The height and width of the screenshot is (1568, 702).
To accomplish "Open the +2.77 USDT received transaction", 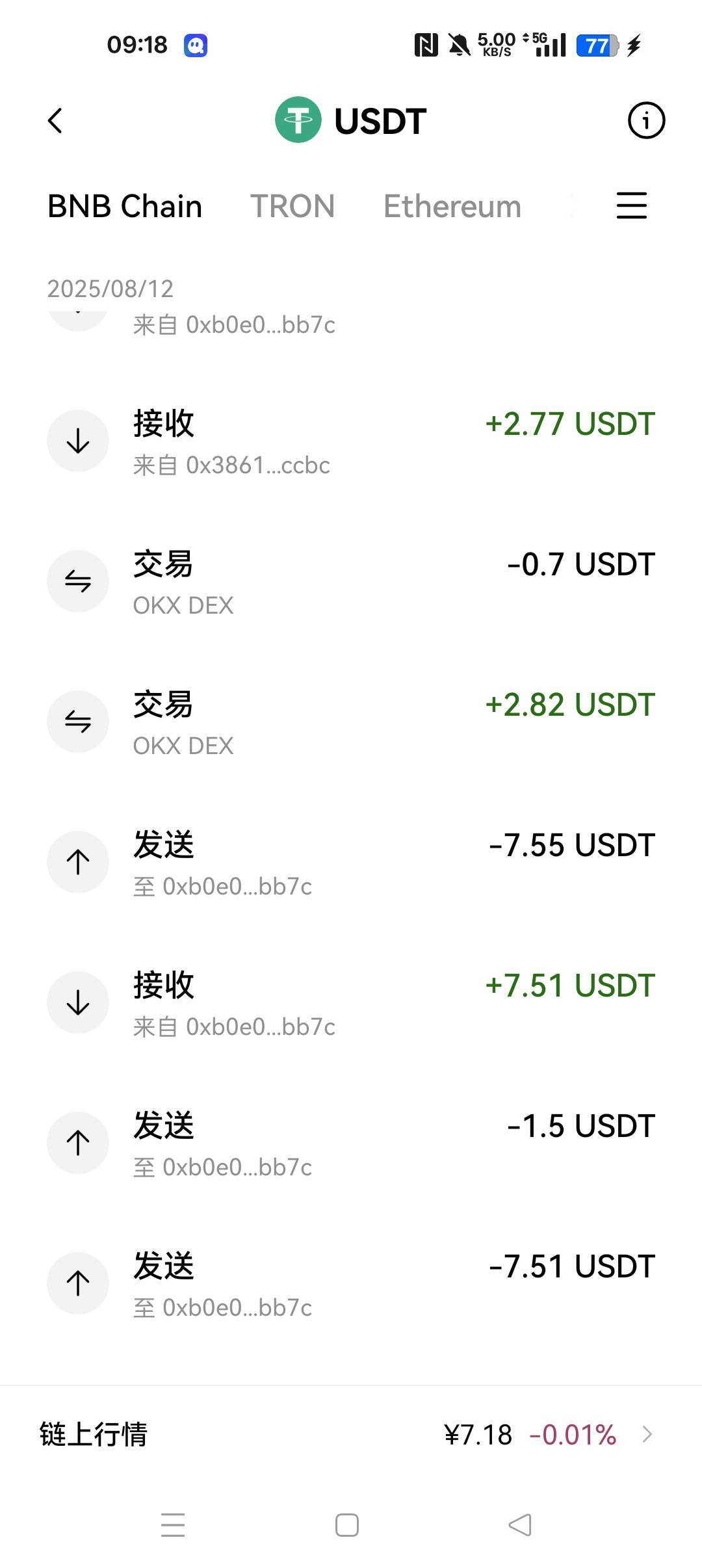I will (x=351, y=441).
